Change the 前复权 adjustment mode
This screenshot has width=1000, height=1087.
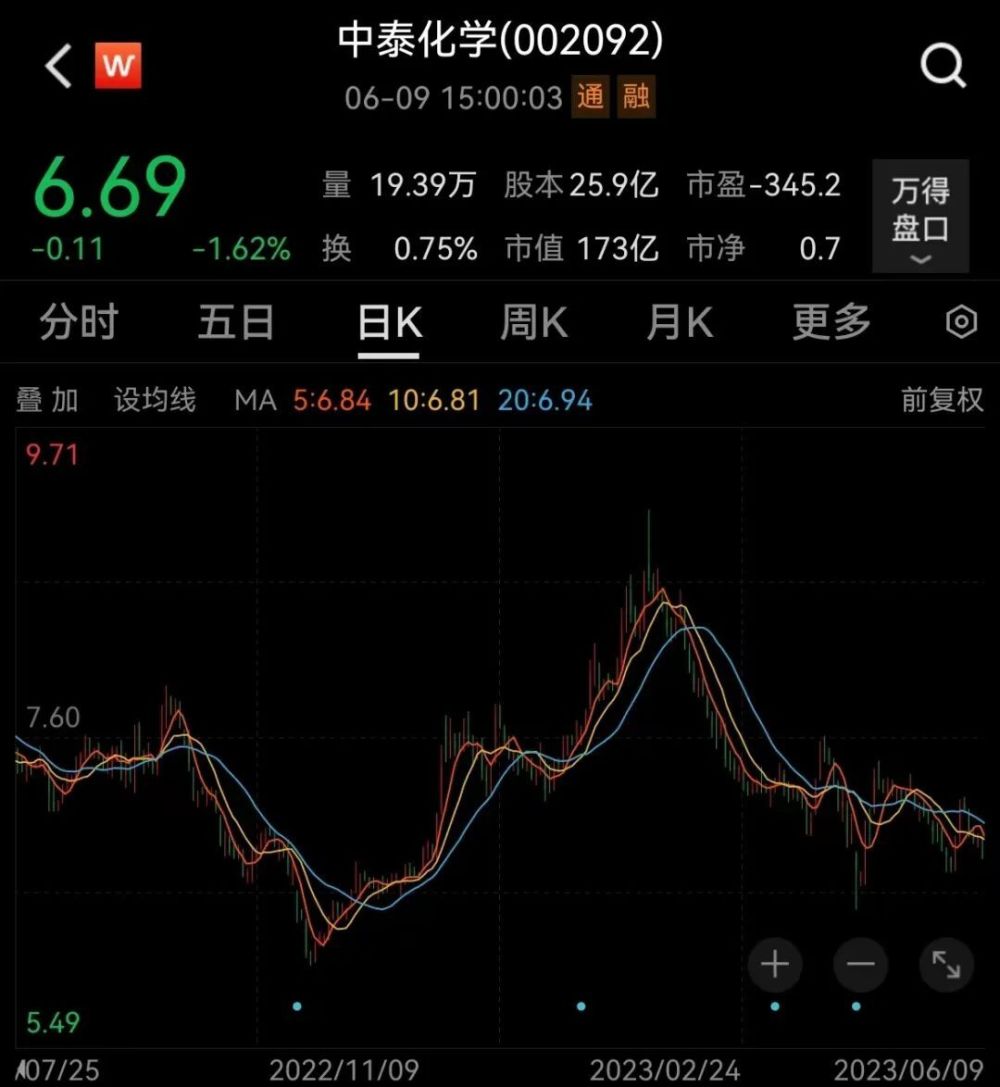tap(942, 401)
